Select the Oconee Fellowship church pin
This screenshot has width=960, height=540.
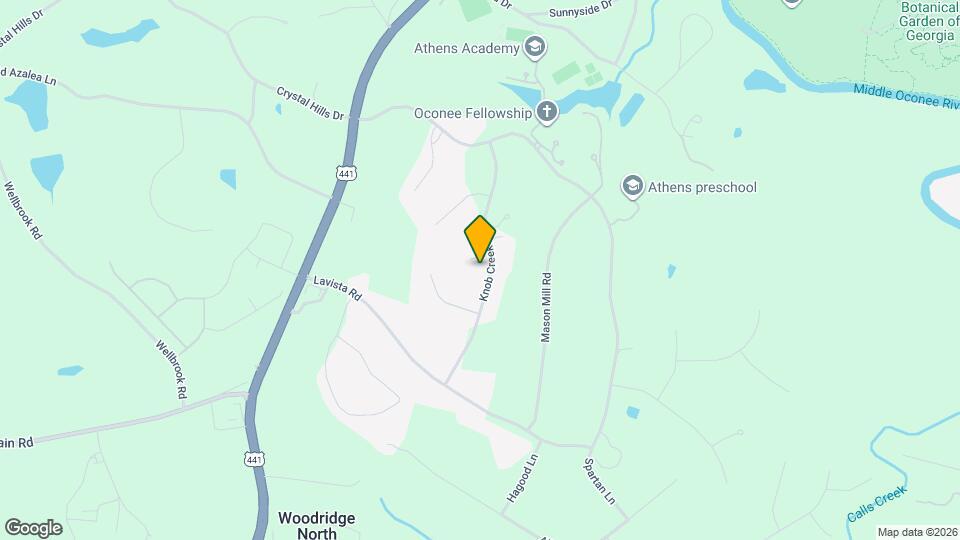tap(547, 113)
